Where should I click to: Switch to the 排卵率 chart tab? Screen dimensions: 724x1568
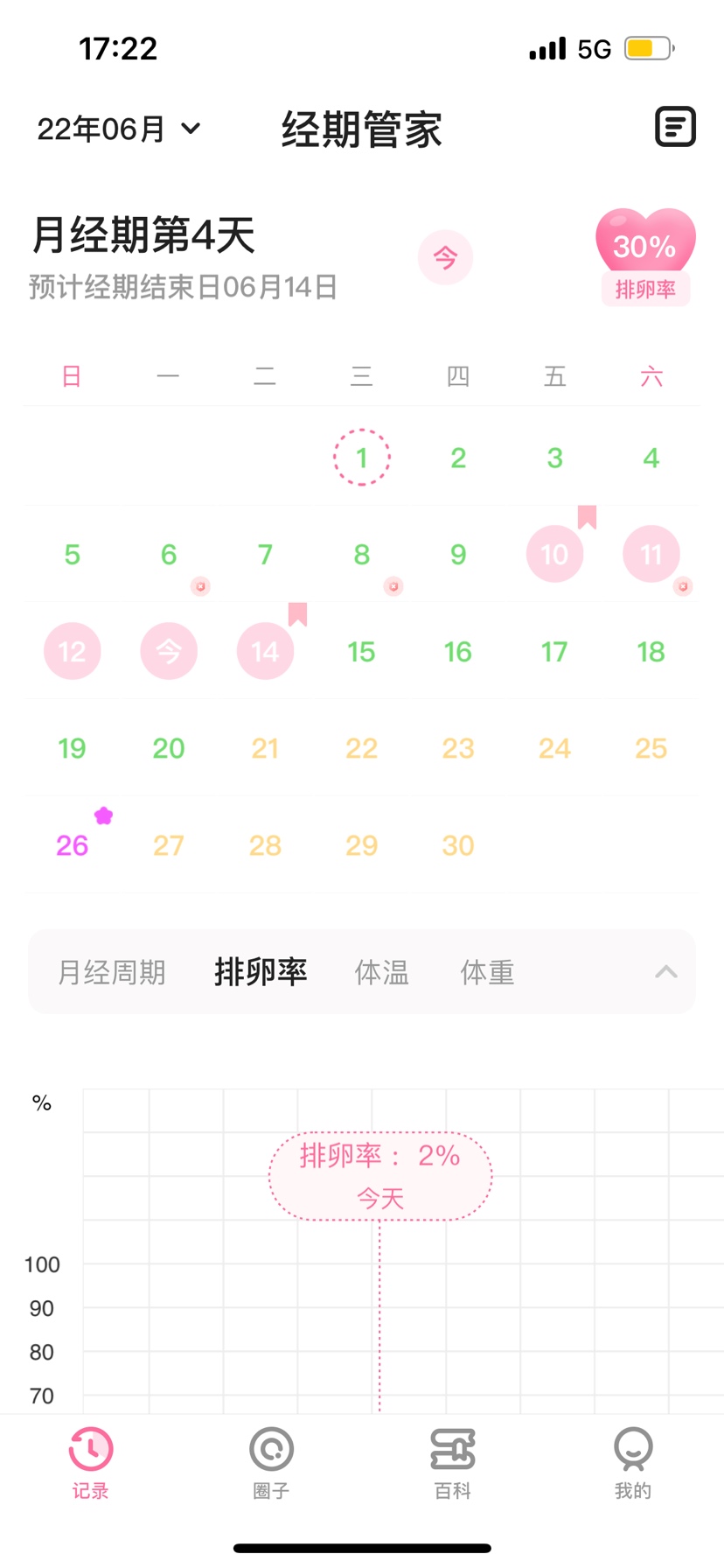261,972
